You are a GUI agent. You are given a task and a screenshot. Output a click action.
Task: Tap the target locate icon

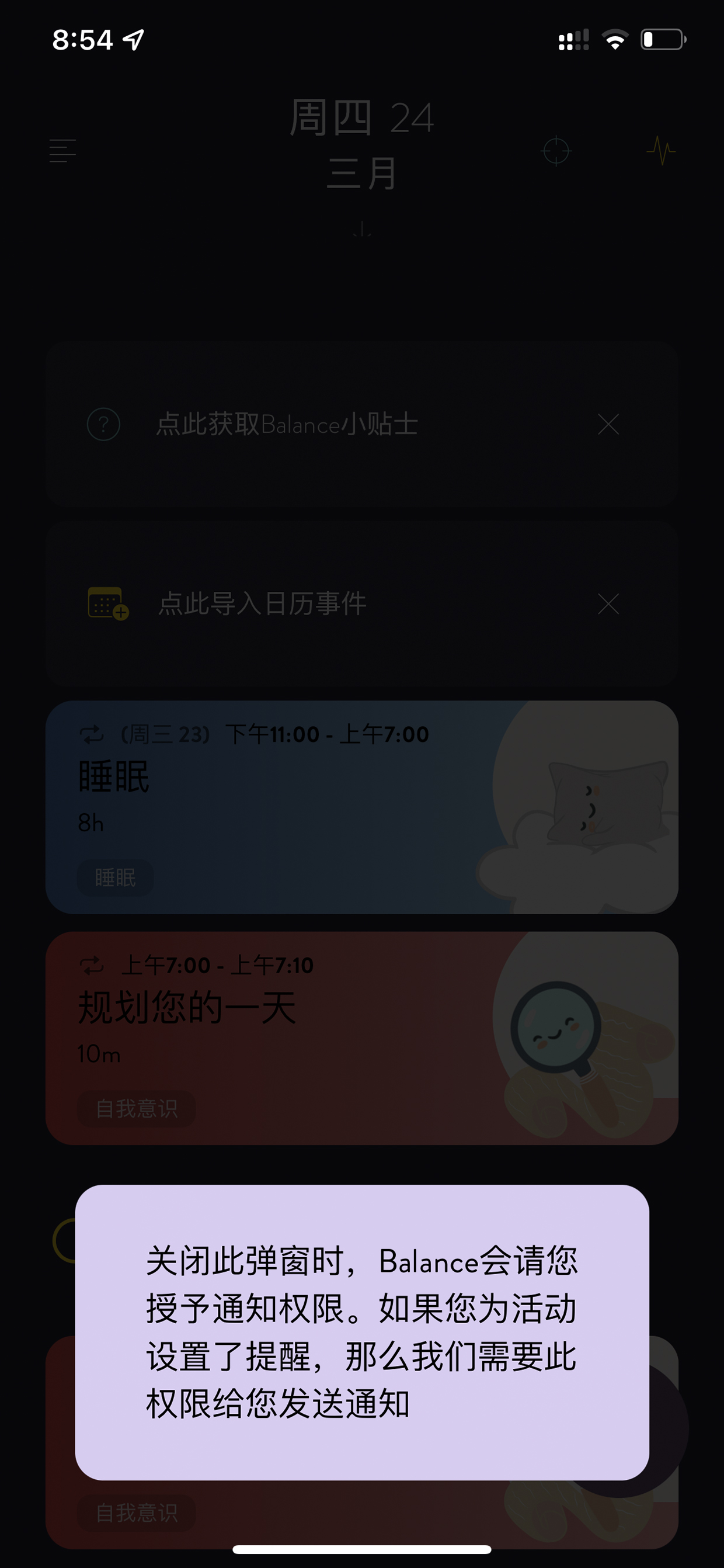click(556, 151)
